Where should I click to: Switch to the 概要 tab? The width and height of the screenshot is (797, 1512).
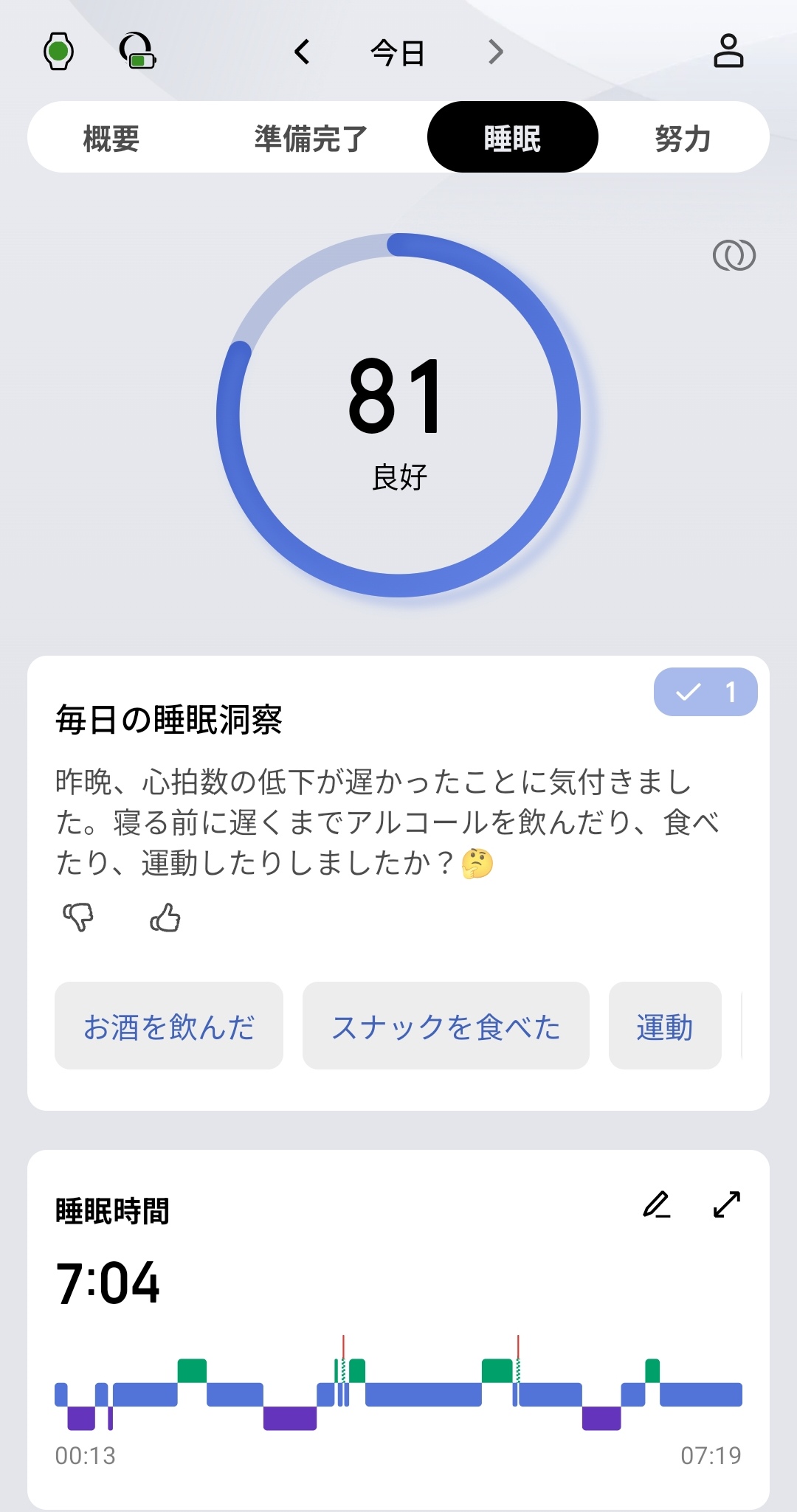tap(111, 138)
